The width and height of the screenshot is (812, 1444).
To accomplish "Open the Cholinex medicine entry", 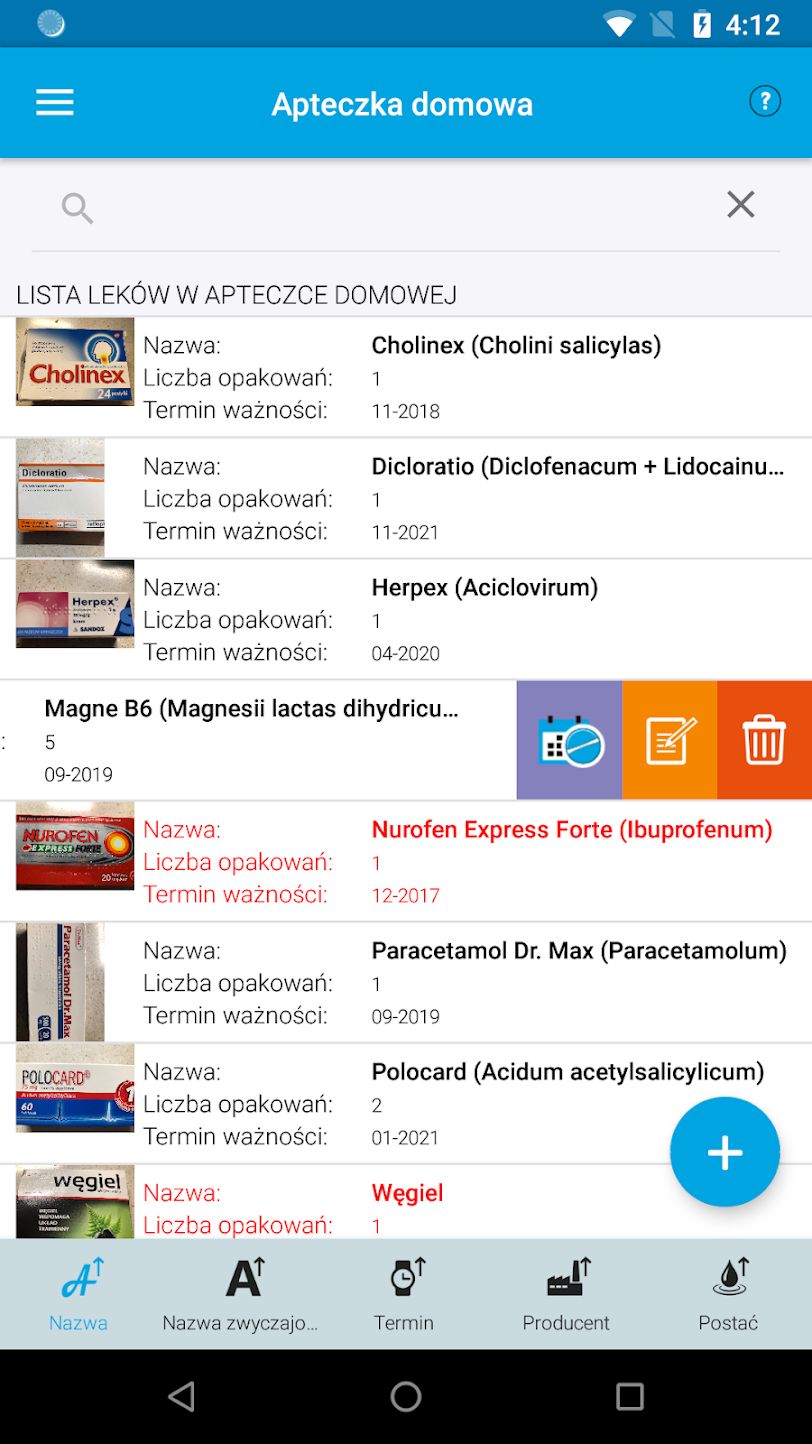I will 406,378.
